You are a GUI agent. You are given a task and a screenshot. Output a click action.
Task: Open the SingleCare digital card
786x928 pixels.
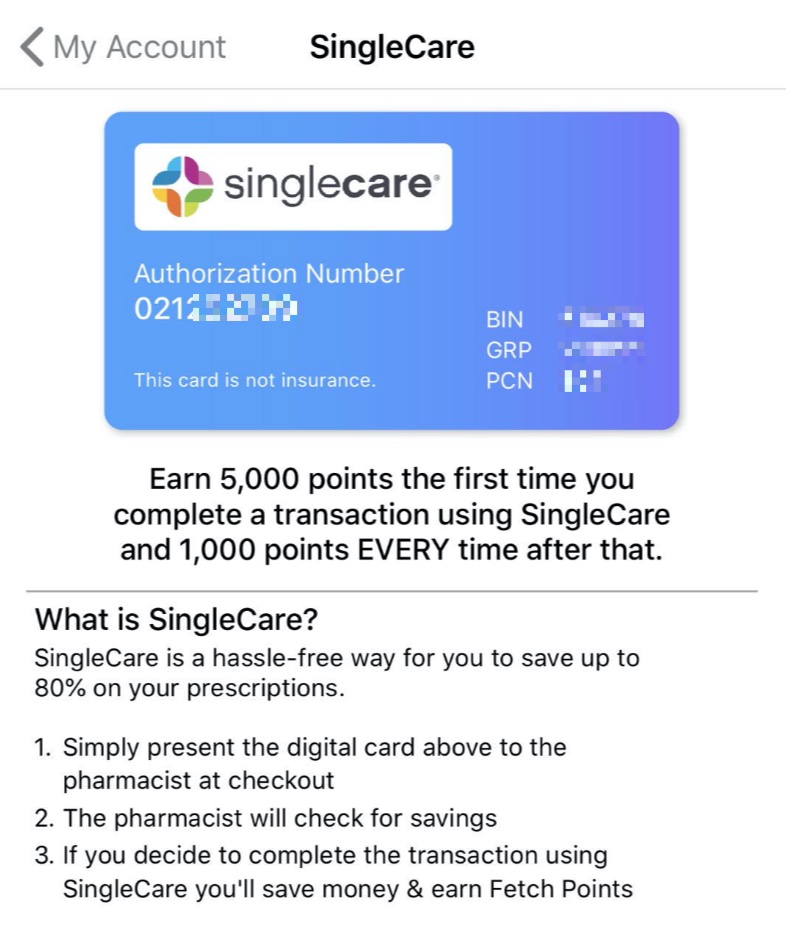click(391, 271)
